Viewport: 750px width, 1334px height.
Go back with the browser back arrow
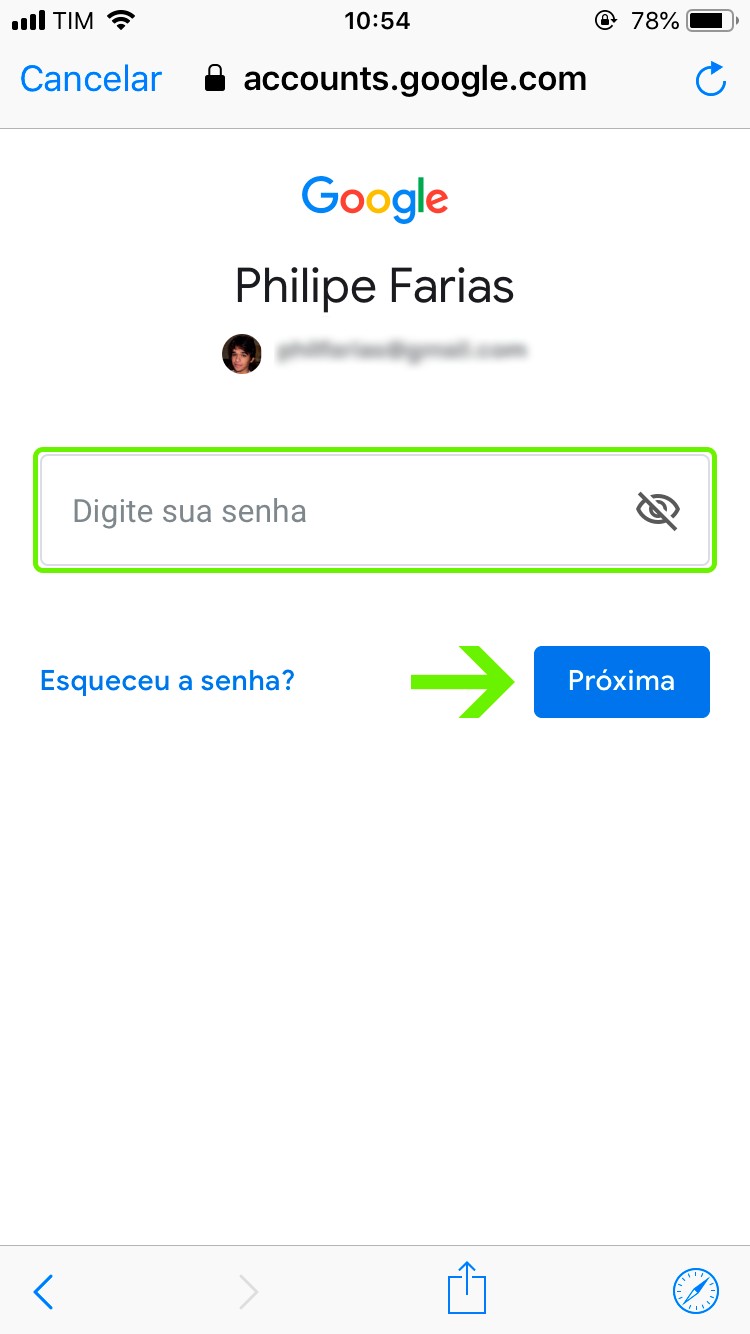click(43, 1292)
